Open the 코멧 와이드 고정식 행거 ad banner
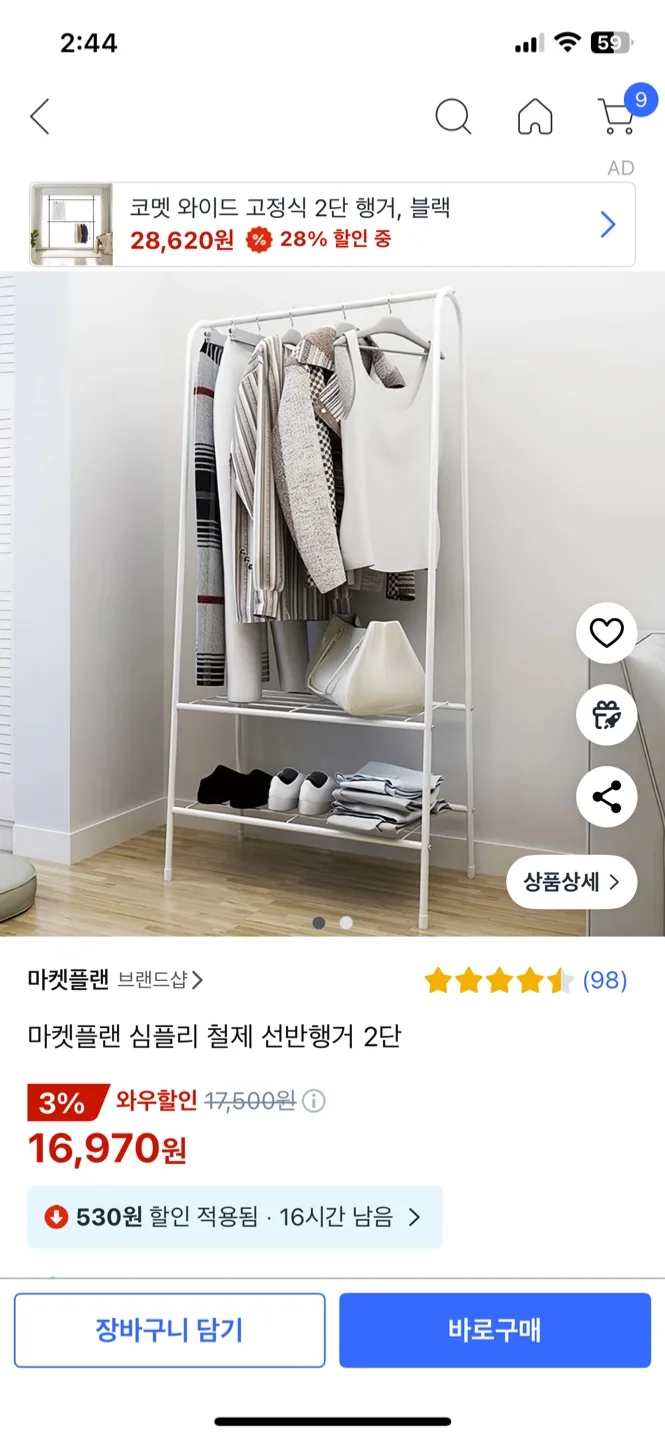 [332, 224]
